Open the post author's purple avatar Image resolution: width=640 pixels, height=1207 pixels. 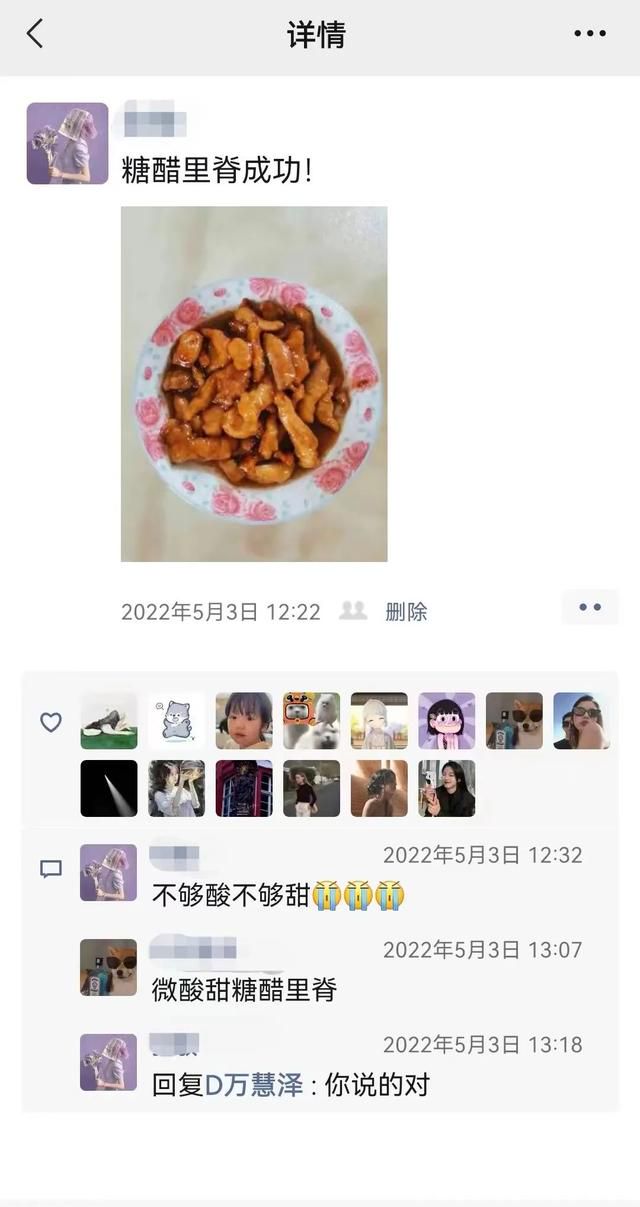tap(67, 143)
